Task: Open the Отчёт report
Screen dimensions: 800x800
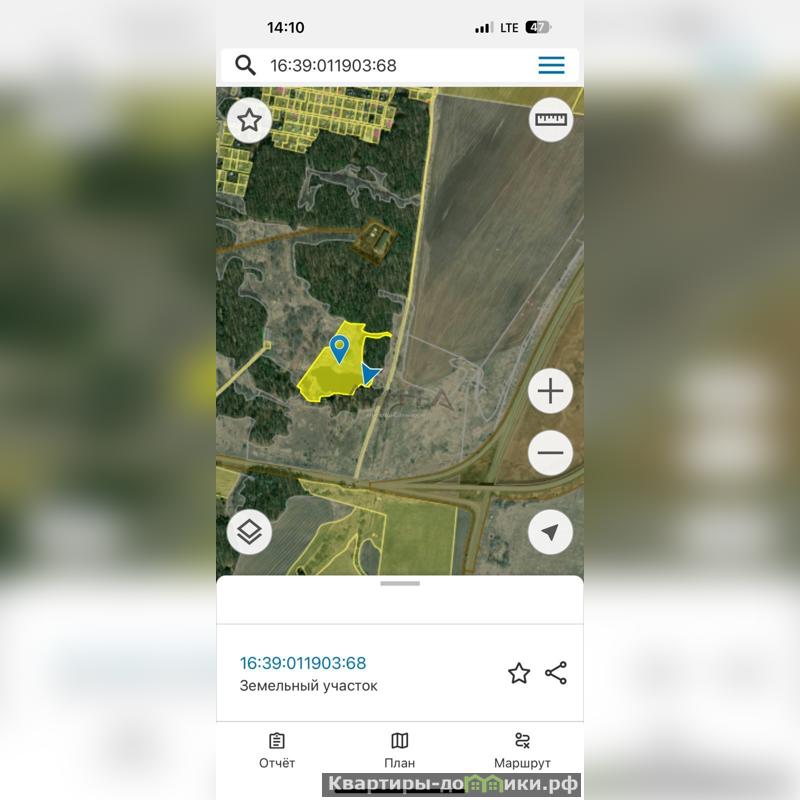Action: [277, 750]
